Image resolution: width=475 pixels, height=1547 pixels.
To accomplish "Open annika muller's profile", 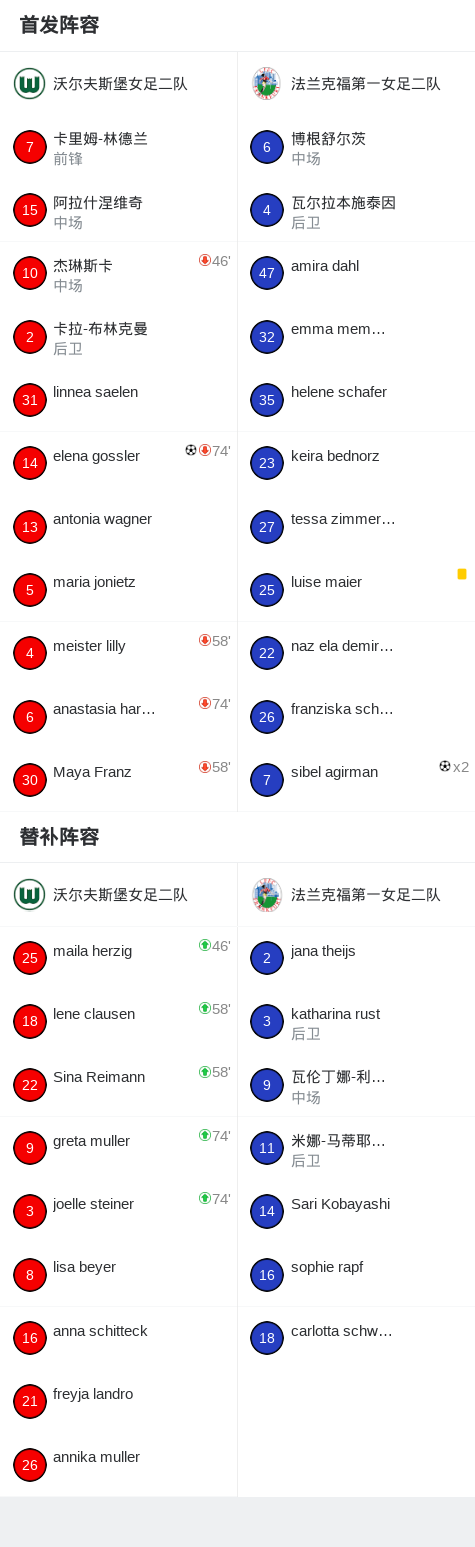I will tap(118, 1465).
